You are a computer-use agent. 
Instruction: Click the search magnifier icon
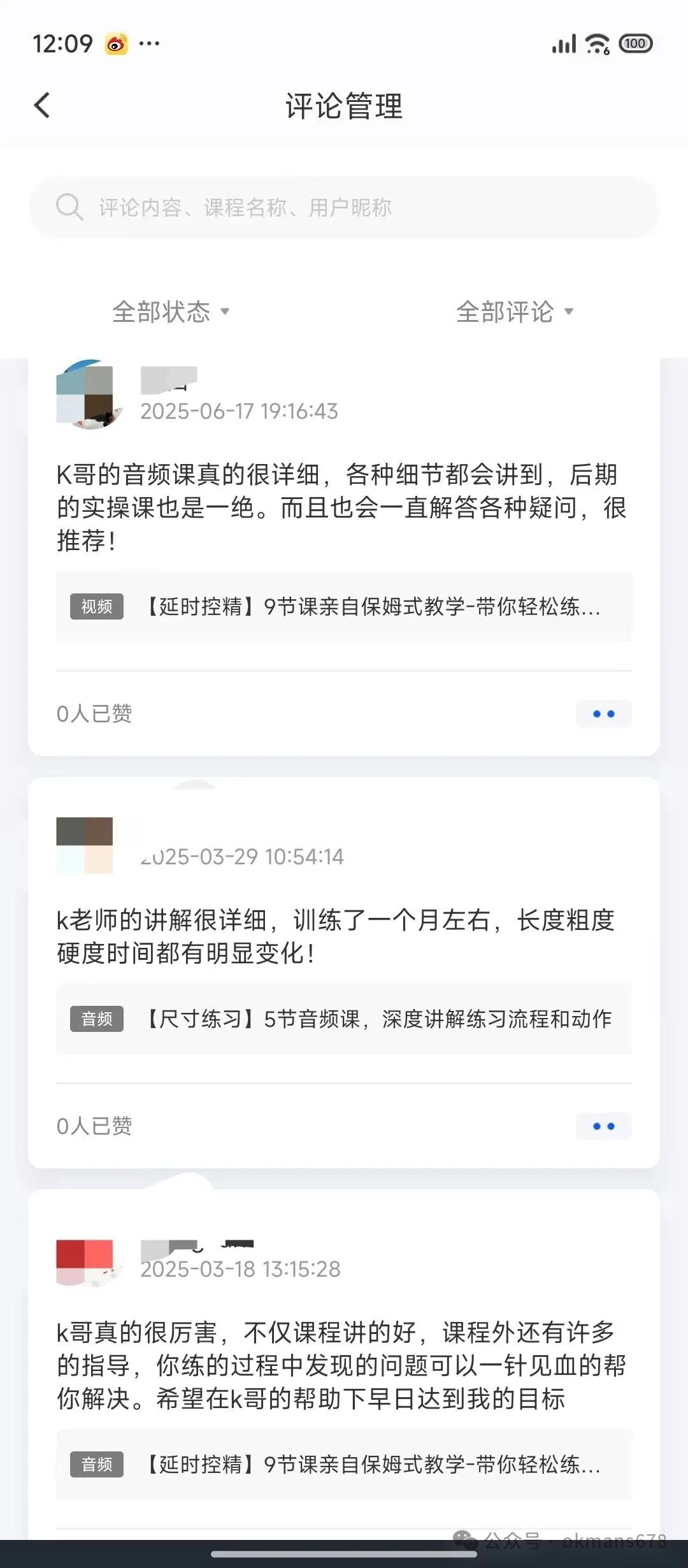[x=70, y=207]
